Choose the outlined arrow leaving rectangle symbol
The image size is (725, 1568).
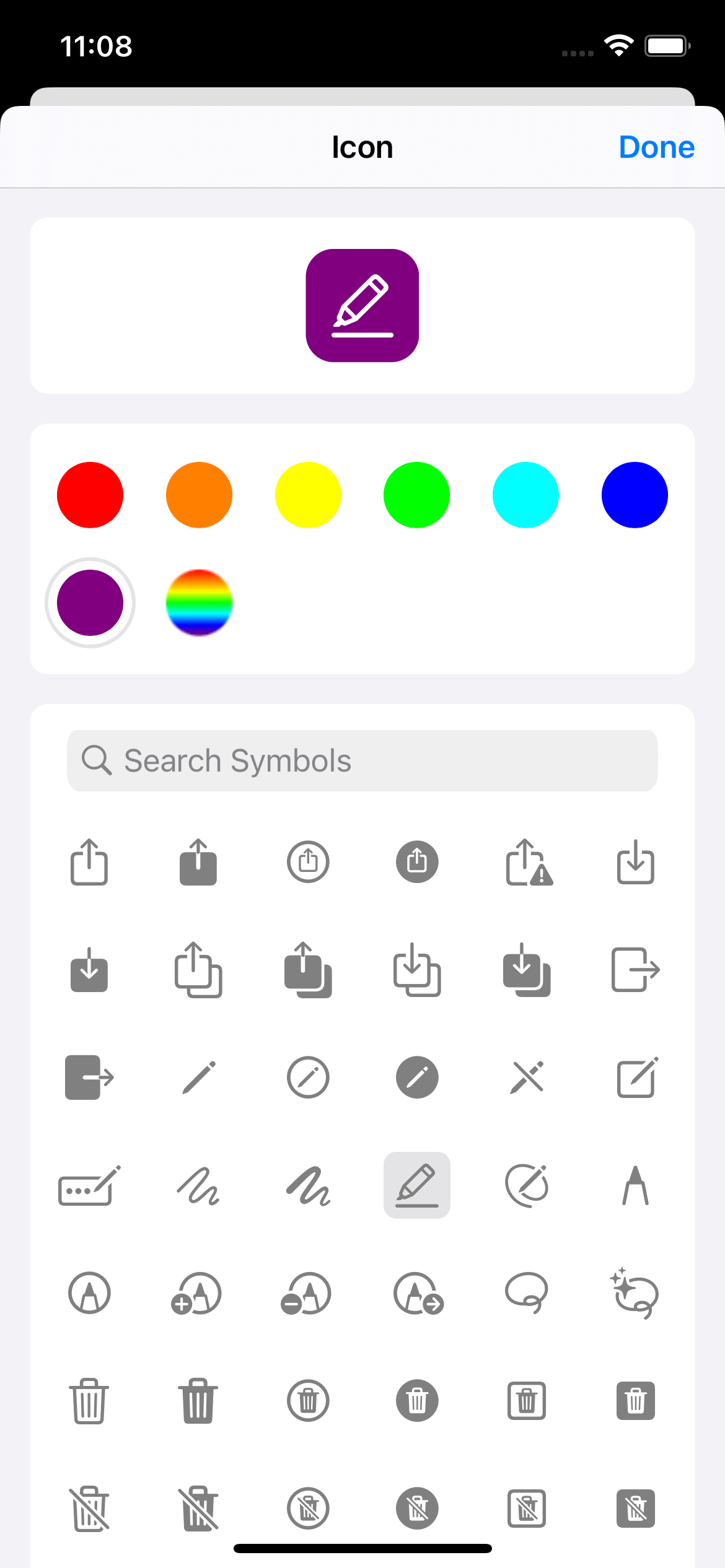(x=636, y=970)
